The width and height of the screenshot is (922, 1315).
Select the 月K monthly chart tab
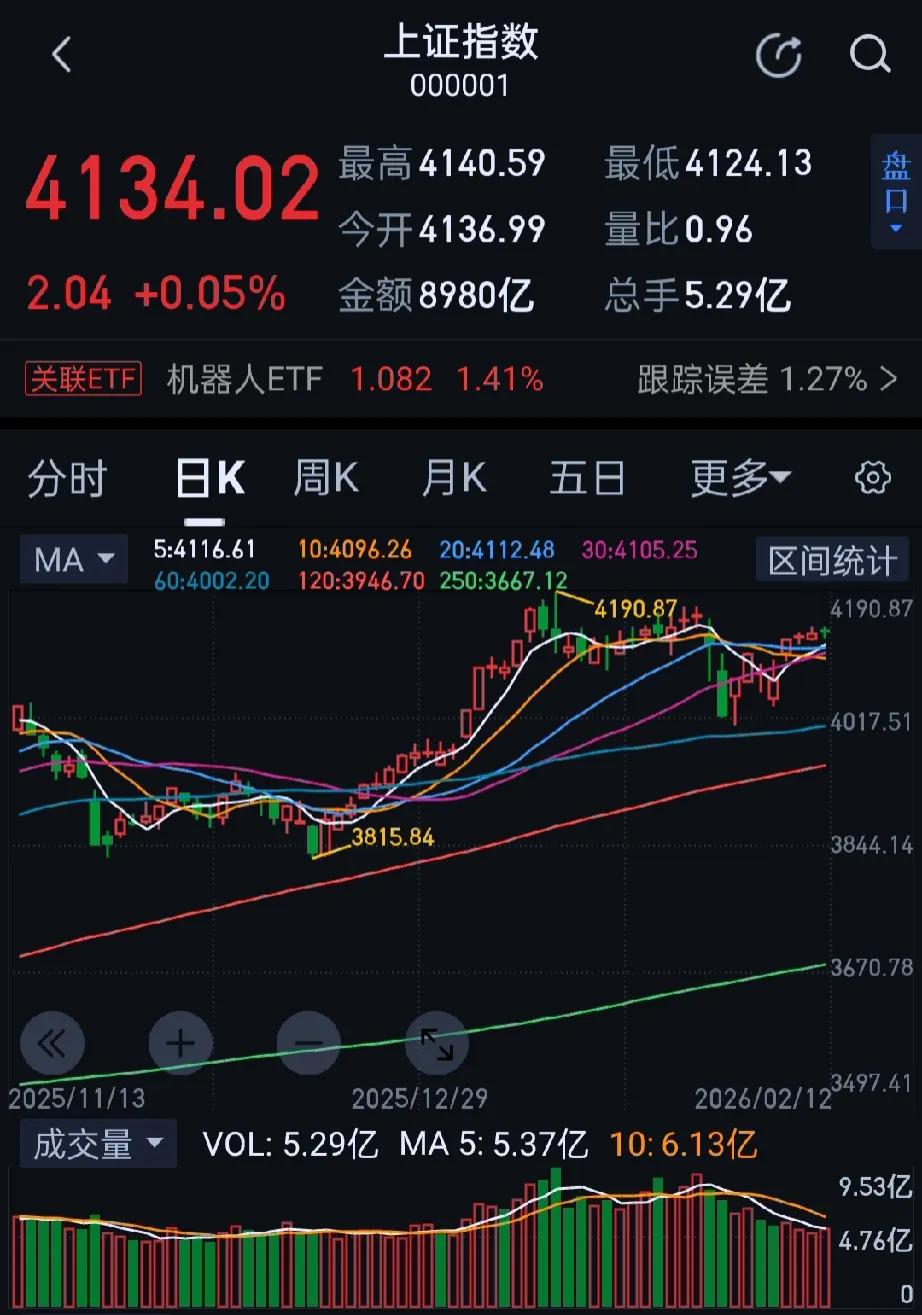point(453,478)
